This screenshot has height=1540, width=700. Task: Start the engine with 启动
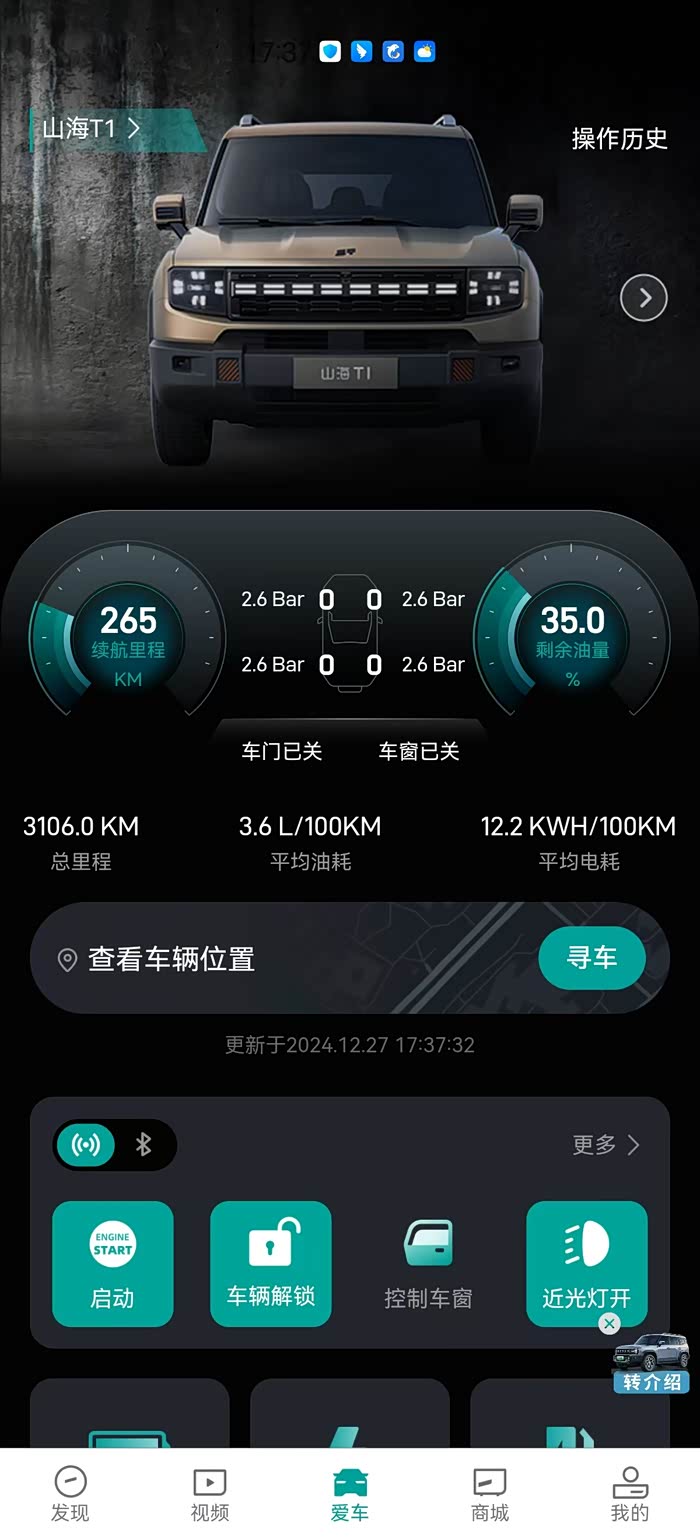113,1264
